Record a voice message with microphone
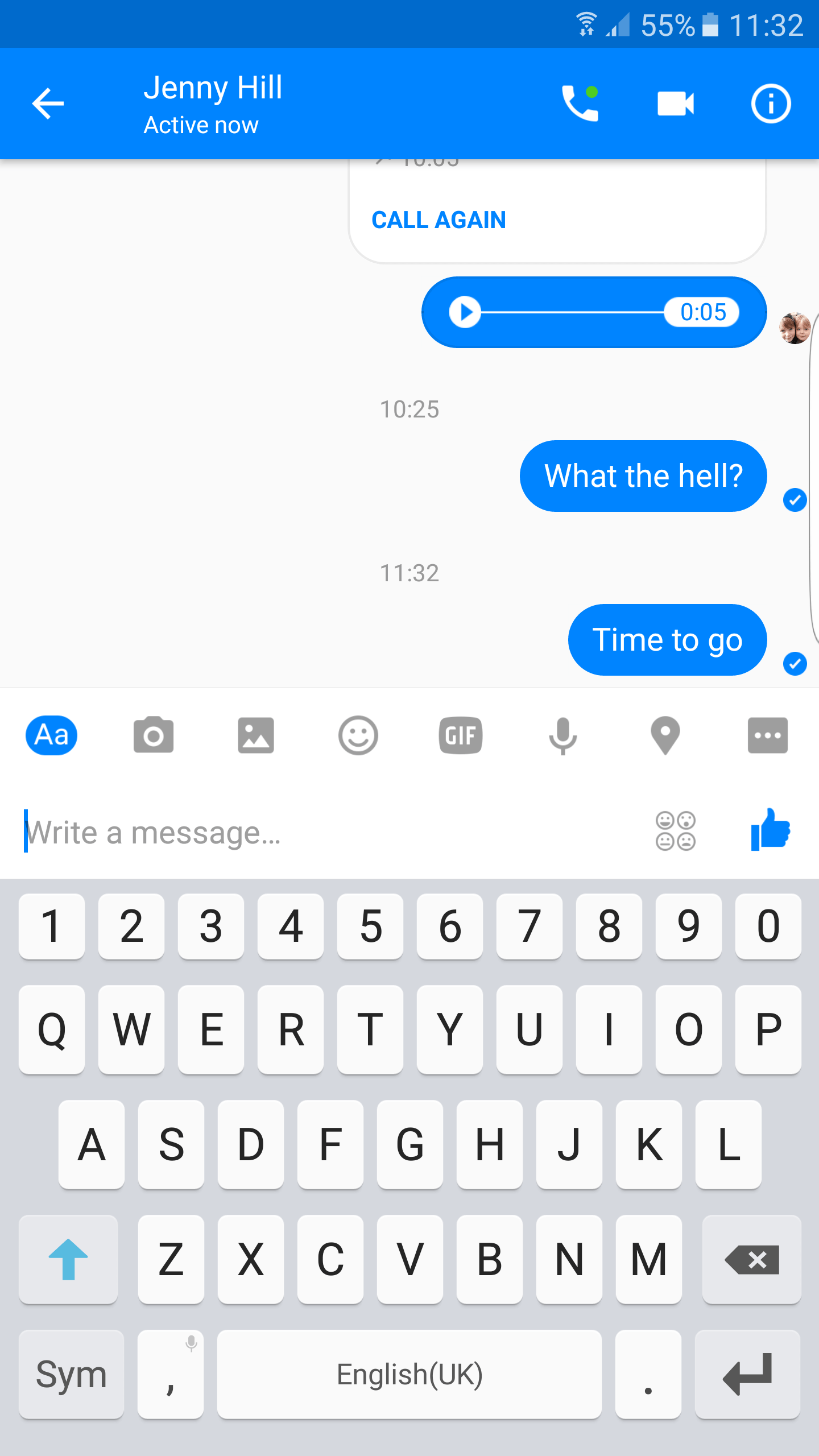Image resolution: width=819 pixels, height=1456 pixels. [x=562, y=735]
